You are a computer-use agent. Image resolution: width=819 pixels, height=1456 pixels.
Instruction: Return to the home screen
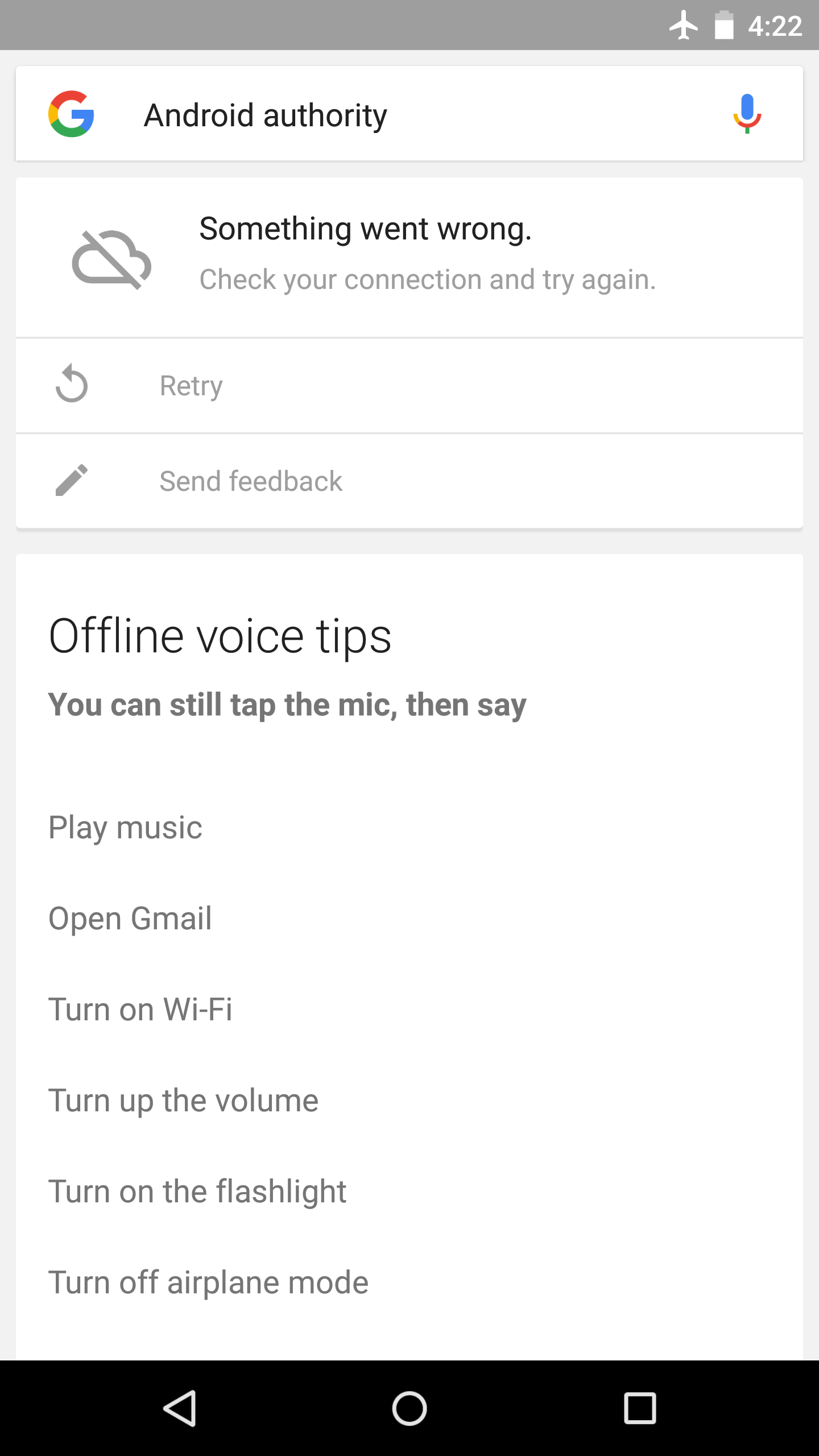(x=409, y=1408)
